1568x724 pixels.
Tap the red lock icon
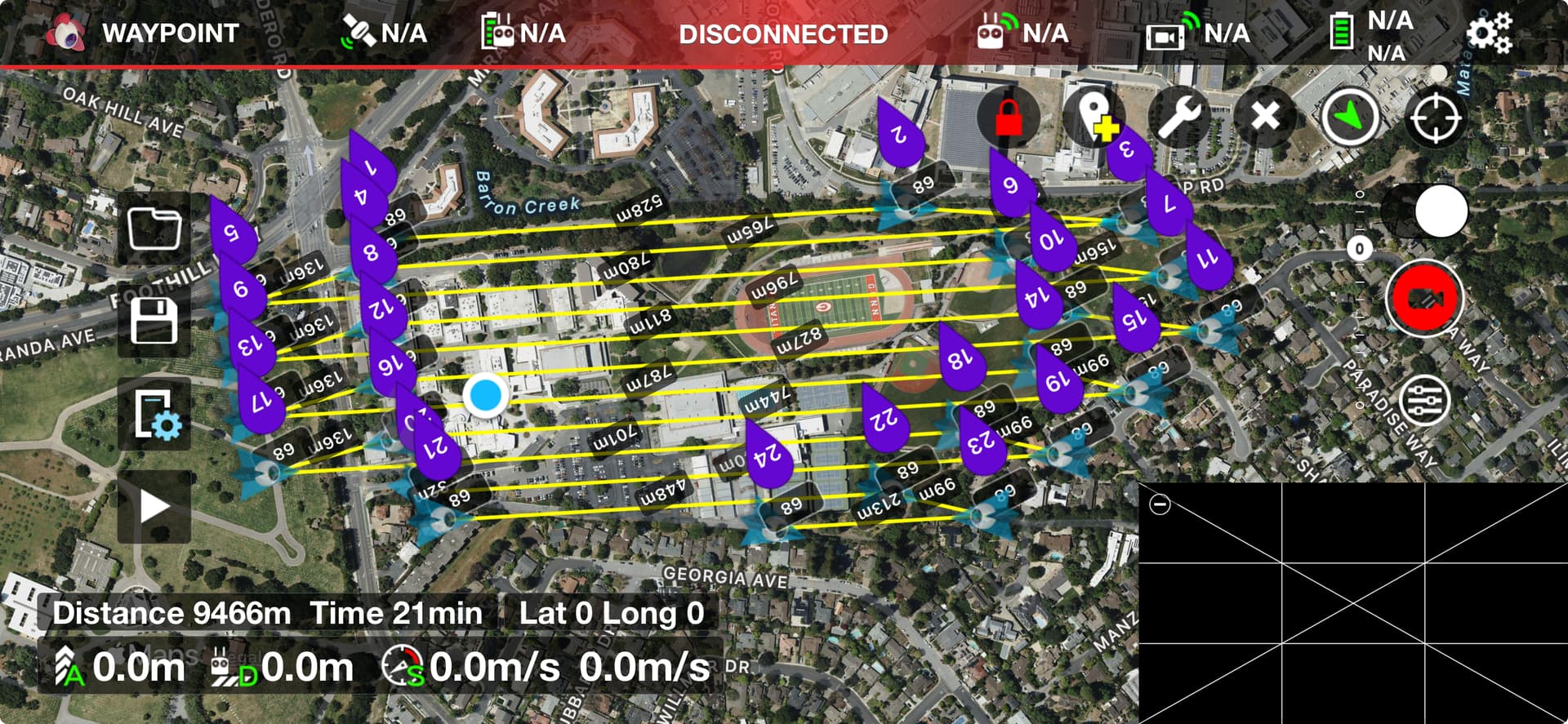tap(1009, 117)
